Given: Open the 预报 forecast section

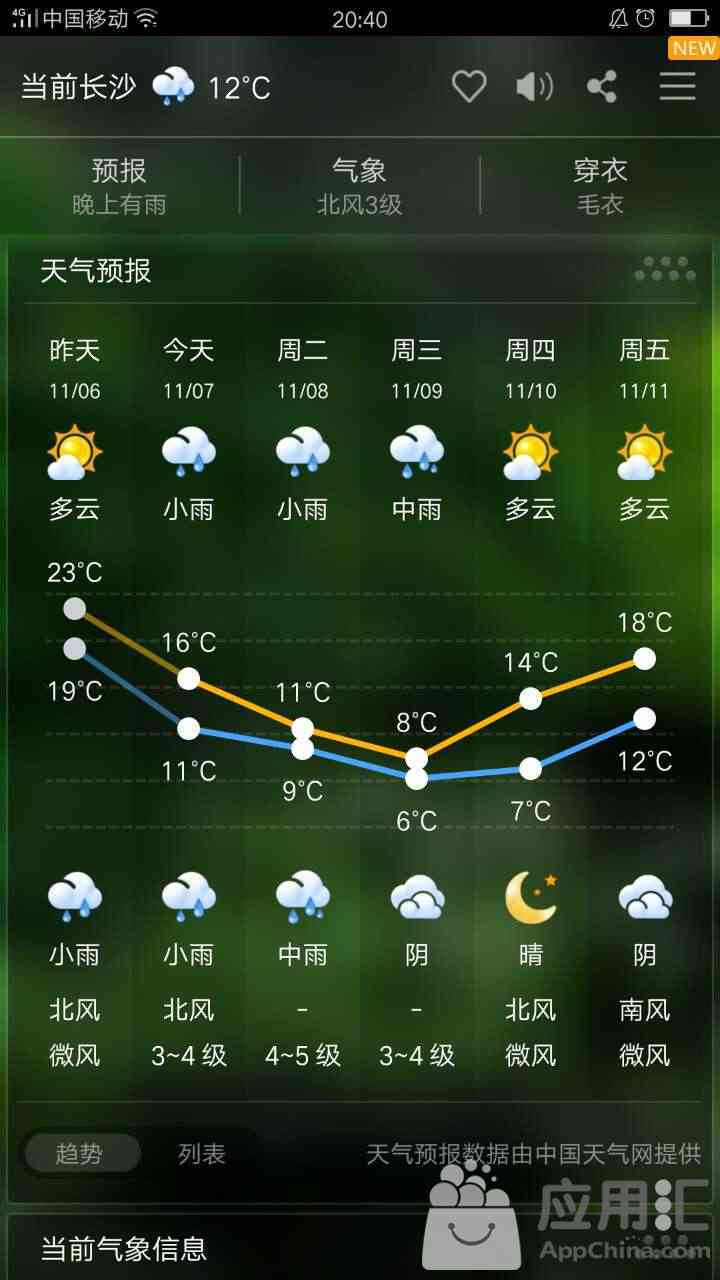Looking at the screenshot, I should coord(119,186).
